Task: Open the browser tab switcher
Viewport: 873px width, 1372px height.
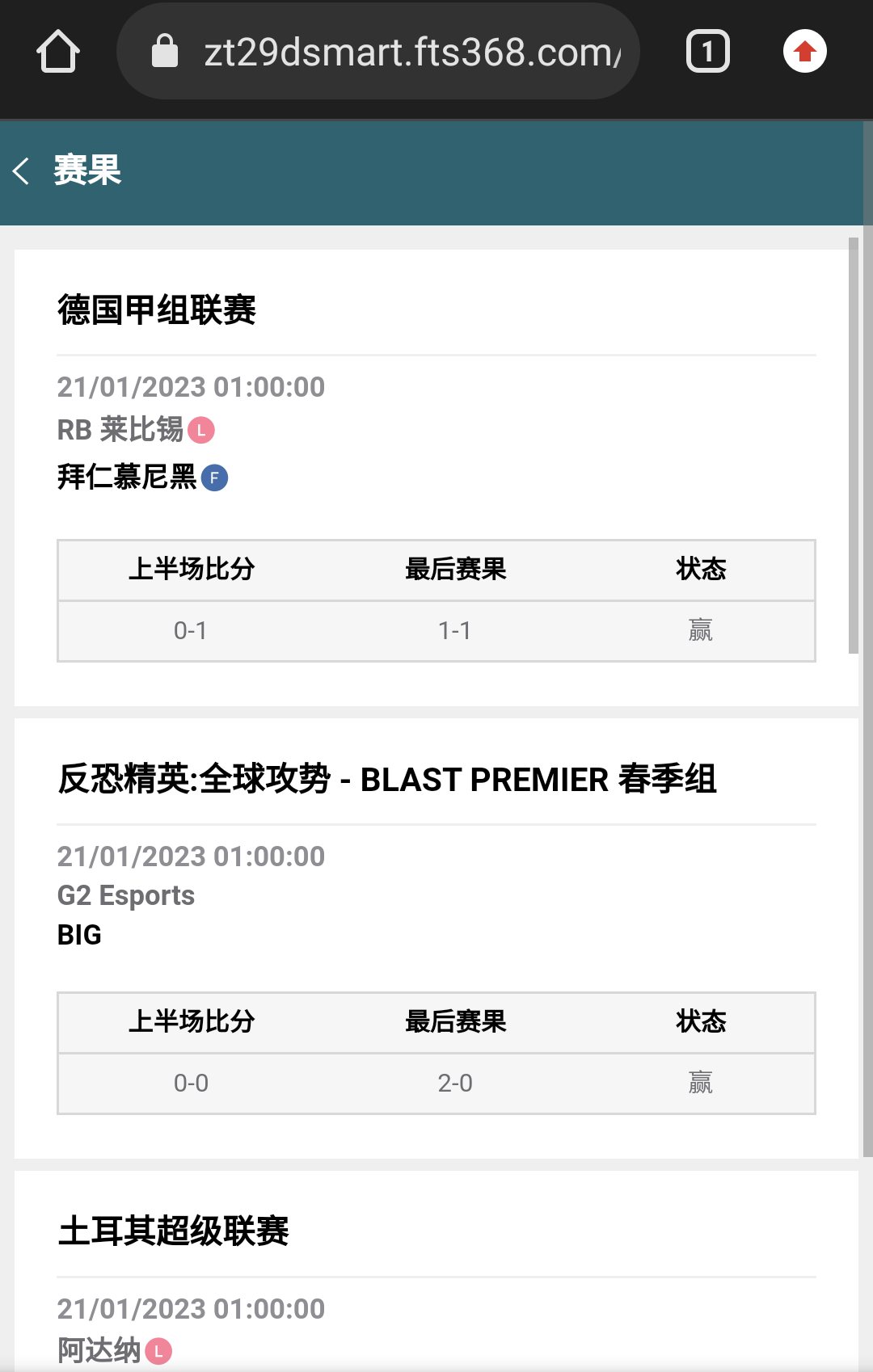Action: [707, 52]
